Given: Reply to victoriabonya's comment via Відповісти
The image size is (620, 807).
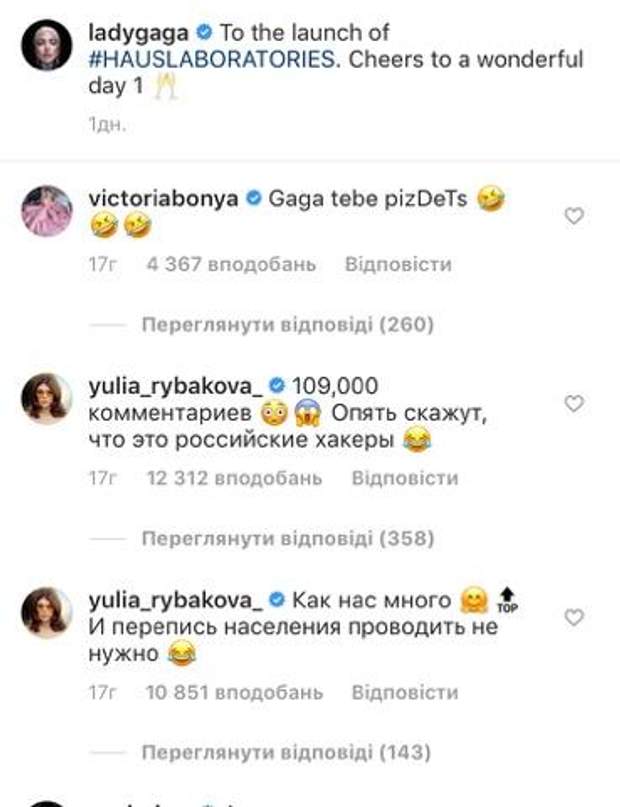Looking at the screenshot, I should [397, 264].
